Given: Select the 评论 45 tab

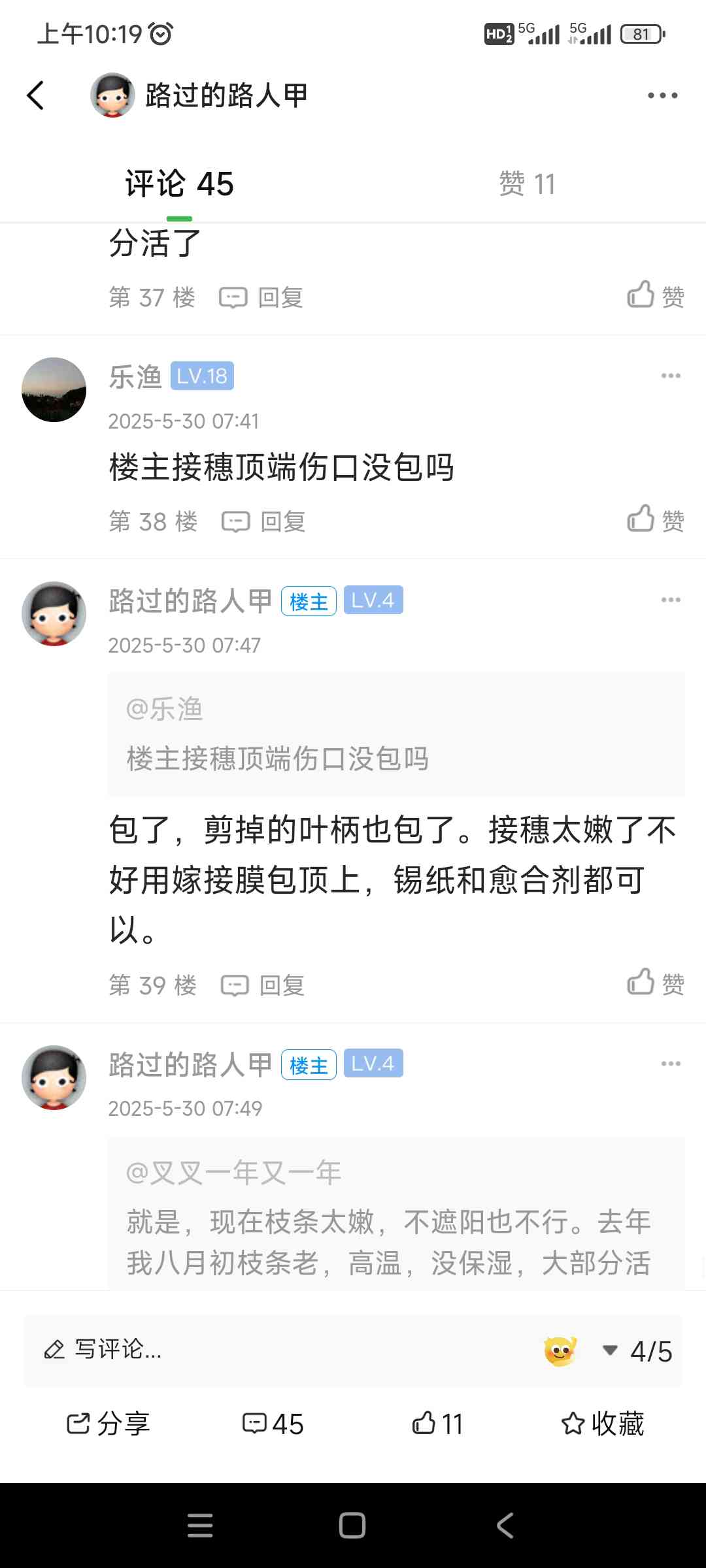Looking at the screenshot, I should [179, 184].
